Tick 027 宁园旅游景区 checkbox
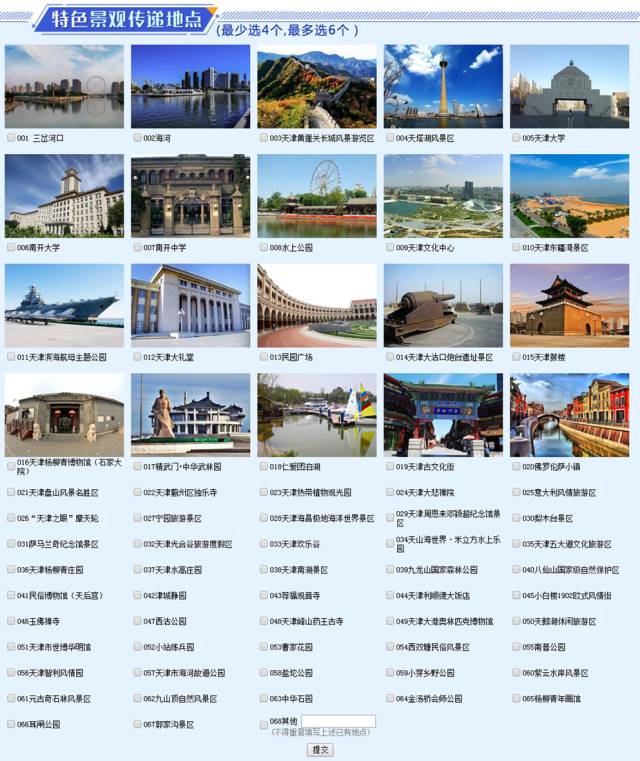 point(137,518)
